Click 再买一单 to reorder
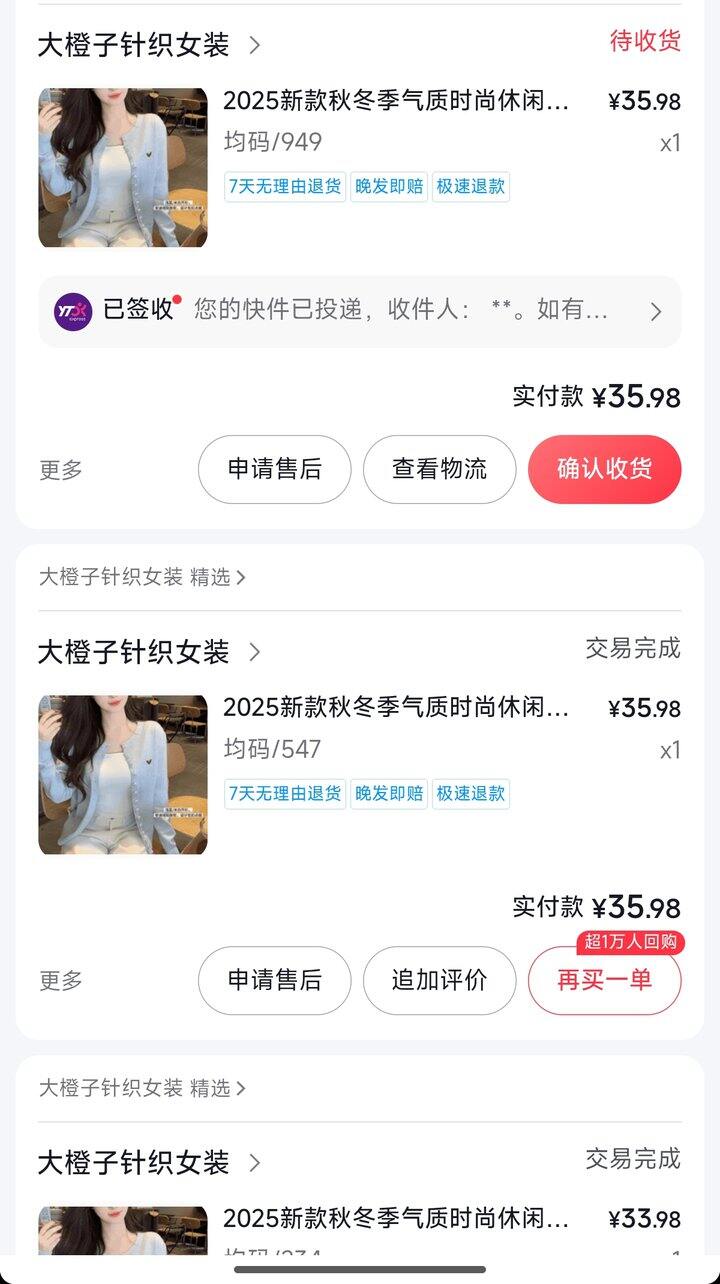 coord(604,981)
